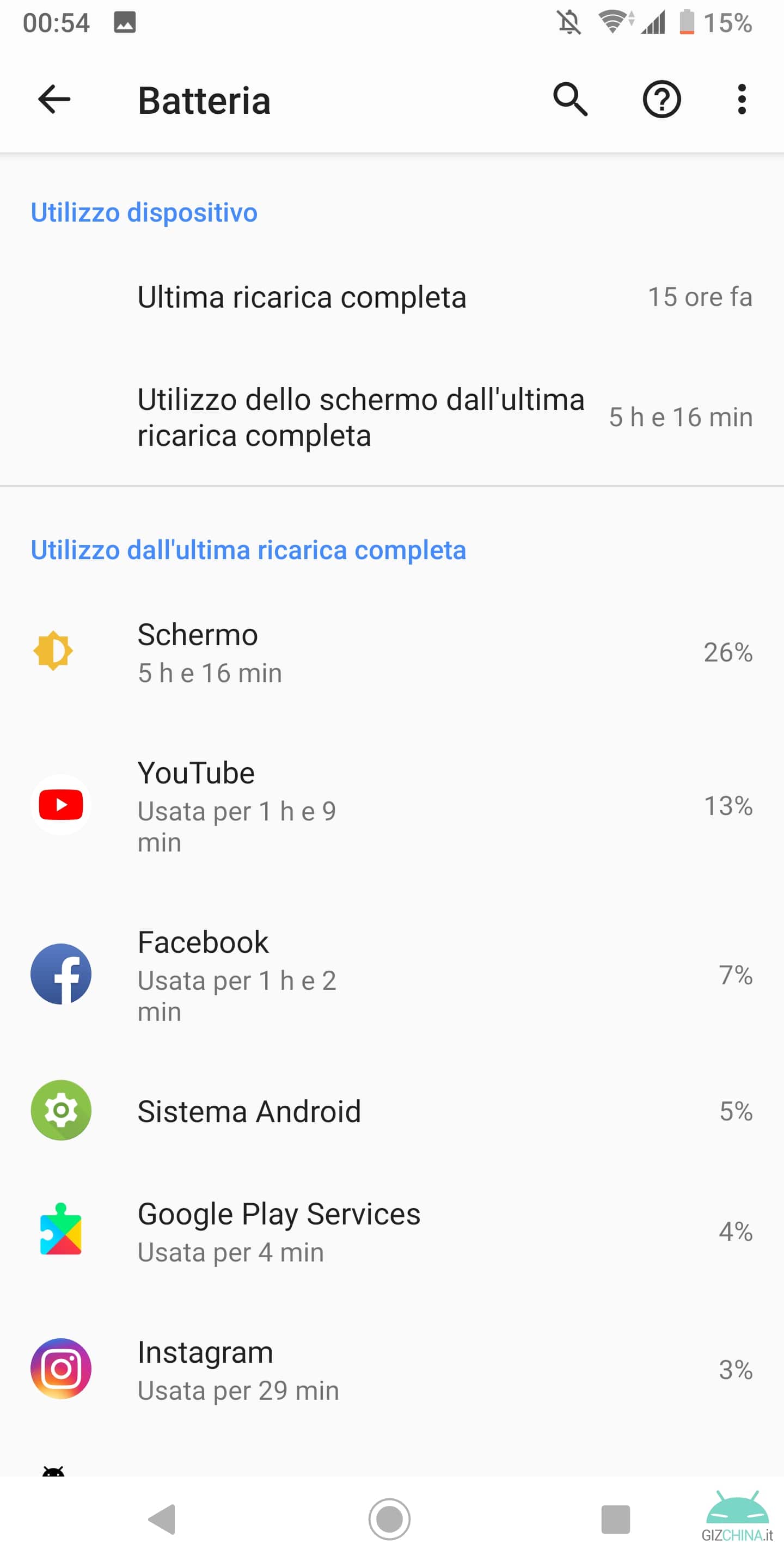
Task: Open the help question mark icon
Action: [x=661, y=99]
